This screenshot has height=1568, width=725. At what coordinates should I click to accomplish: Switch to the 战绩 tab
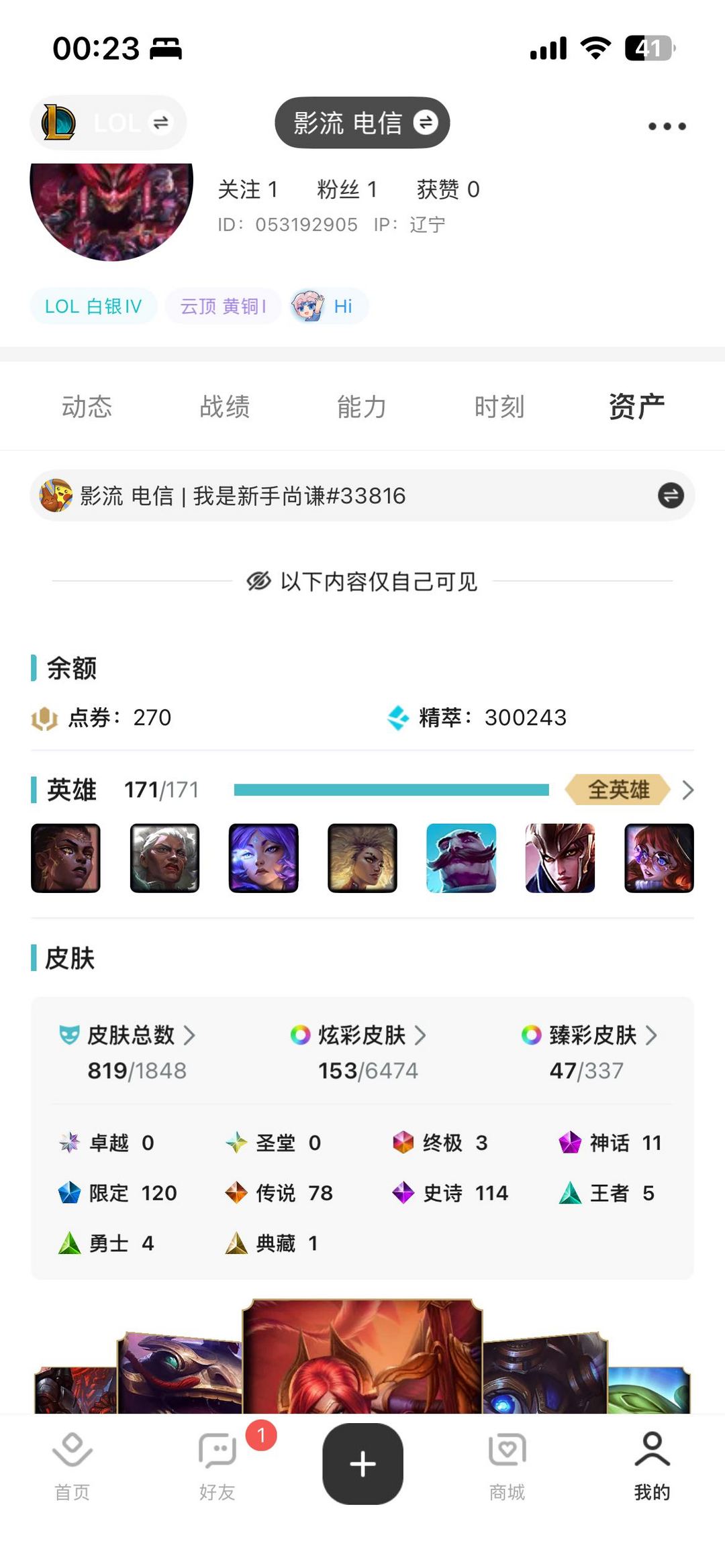click(226, 406)
